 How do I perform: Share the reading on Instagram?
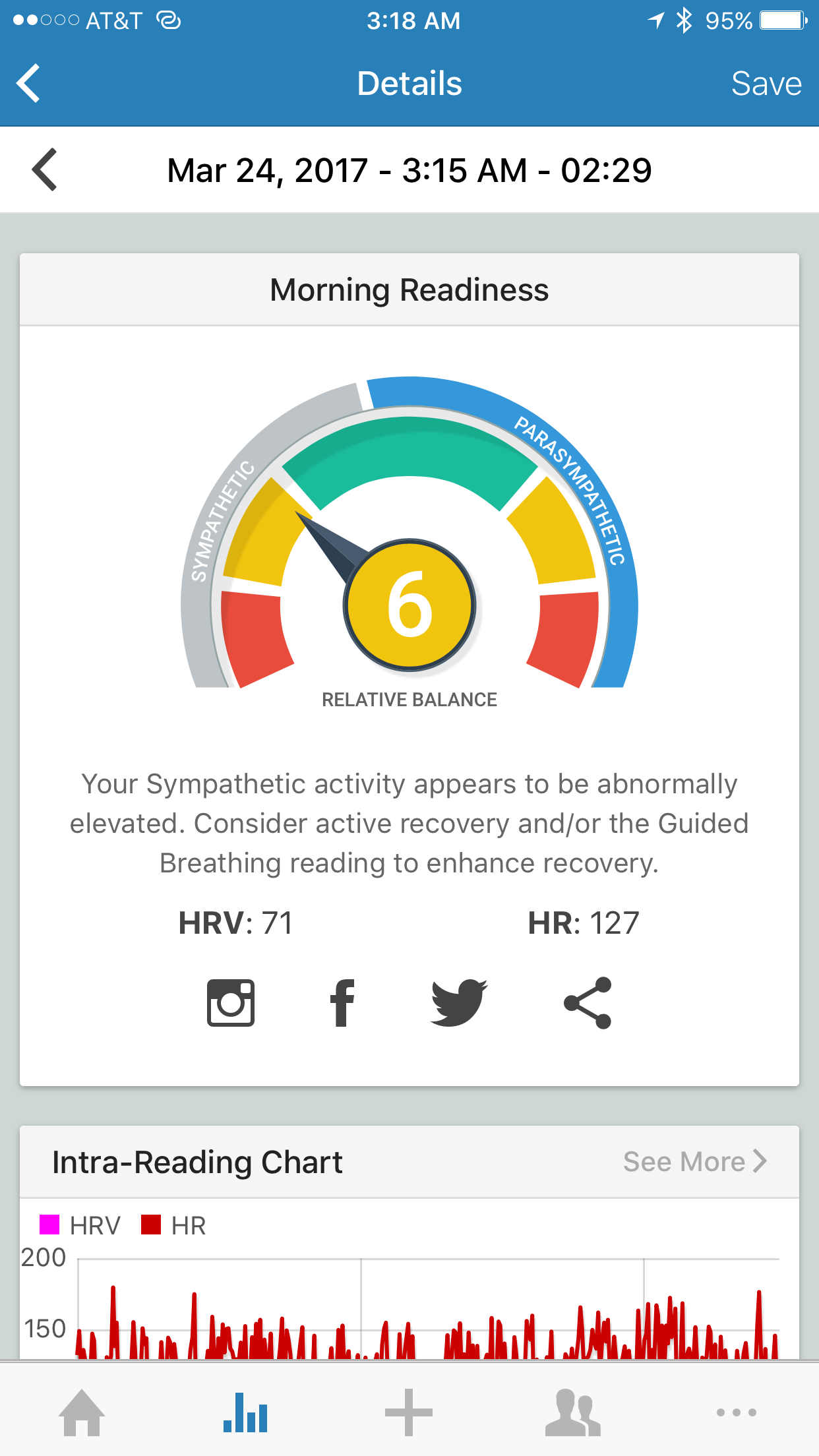(231, 1003)
